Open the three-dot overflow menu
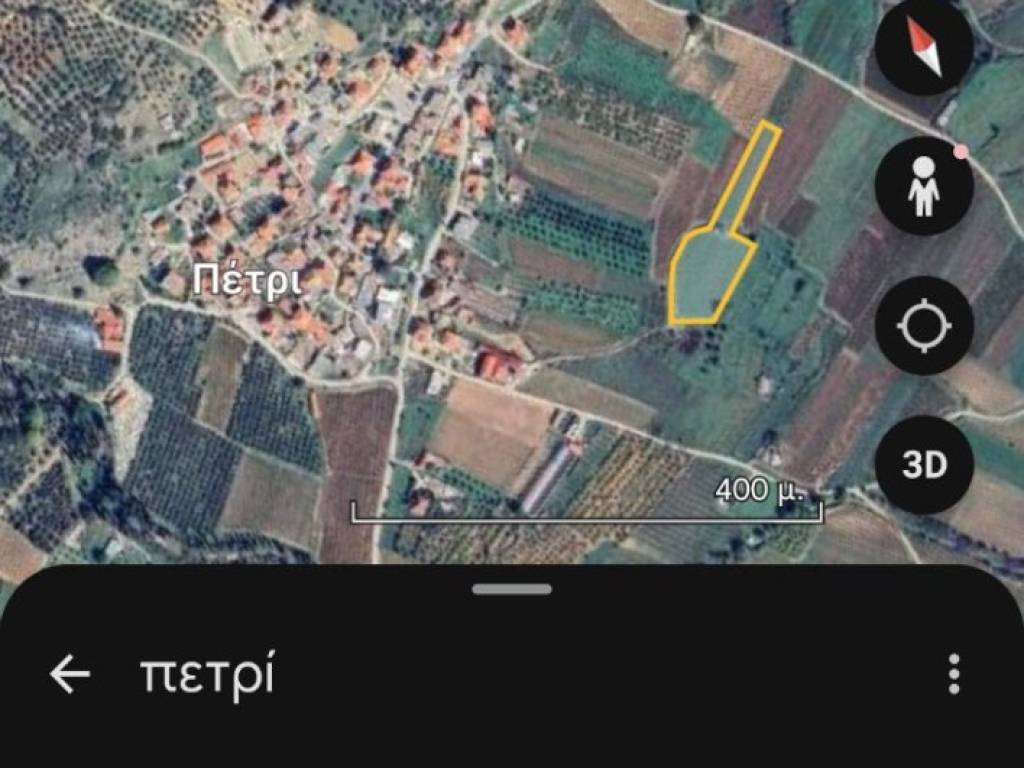Image resolution: width=1024 pixels, height=768 pixels. click(954, 675)
